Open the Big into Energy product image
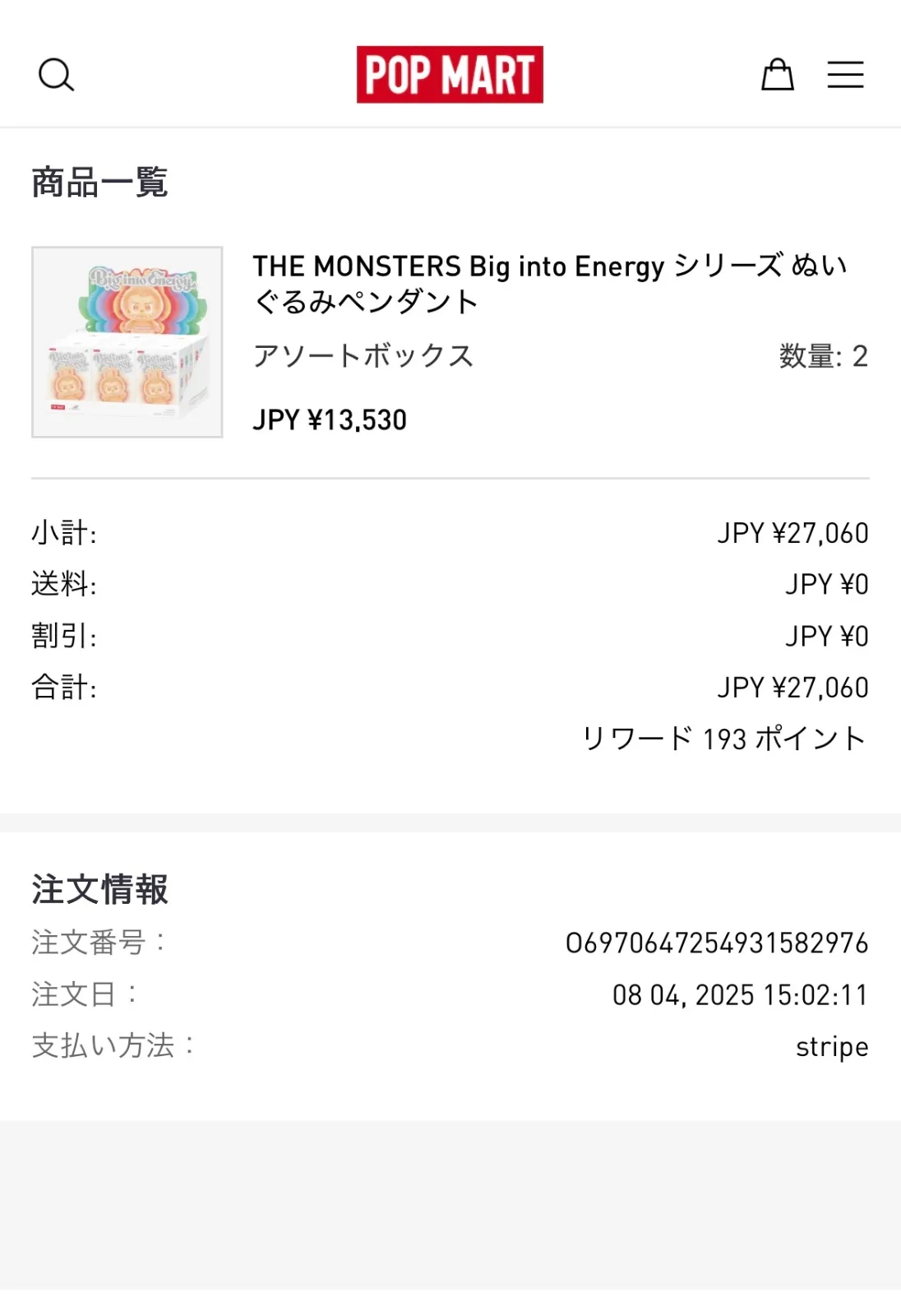Image resolution: width=901 pixels, height=1316 pixels. [x=127, y=342]
